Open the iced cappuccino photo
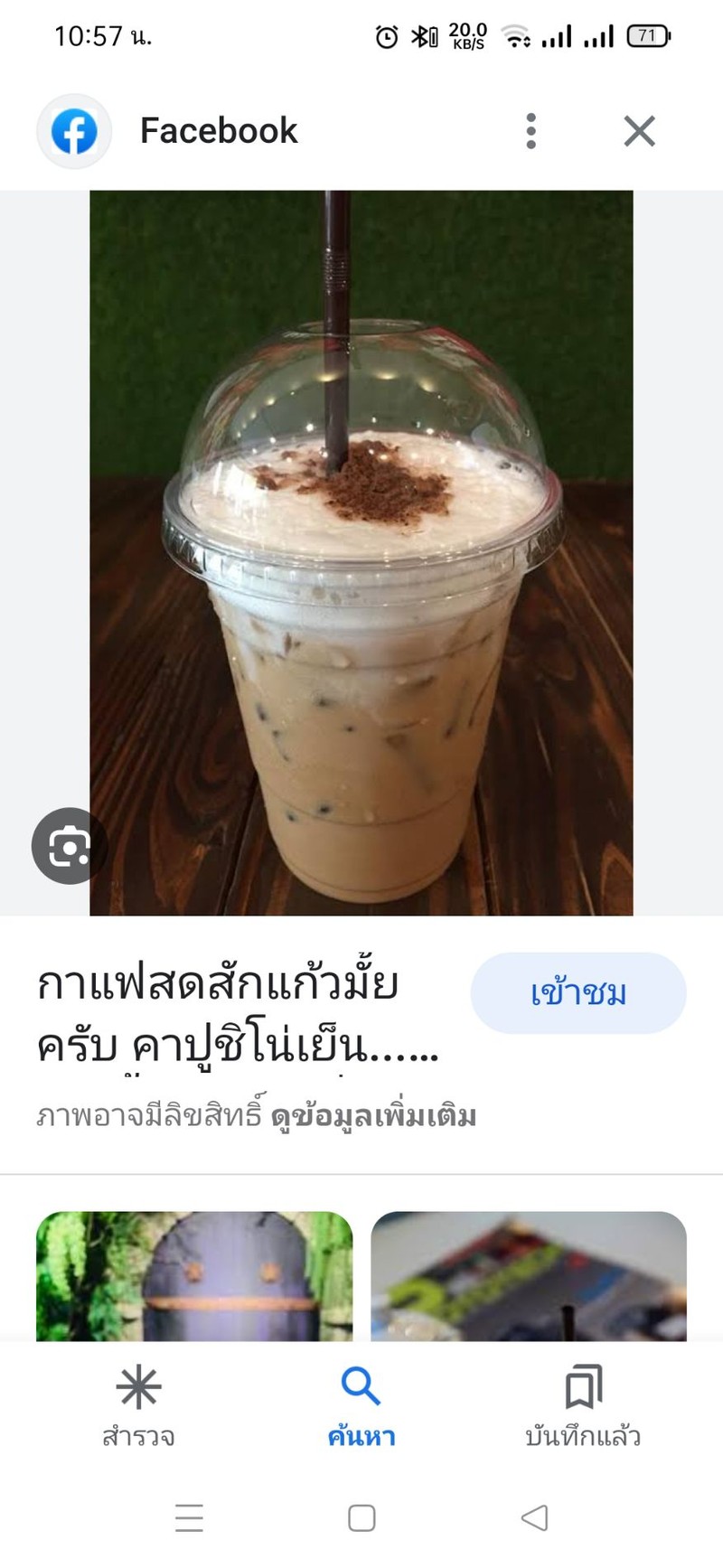The width and height of the screenshot is (723, 1568). 361,552
